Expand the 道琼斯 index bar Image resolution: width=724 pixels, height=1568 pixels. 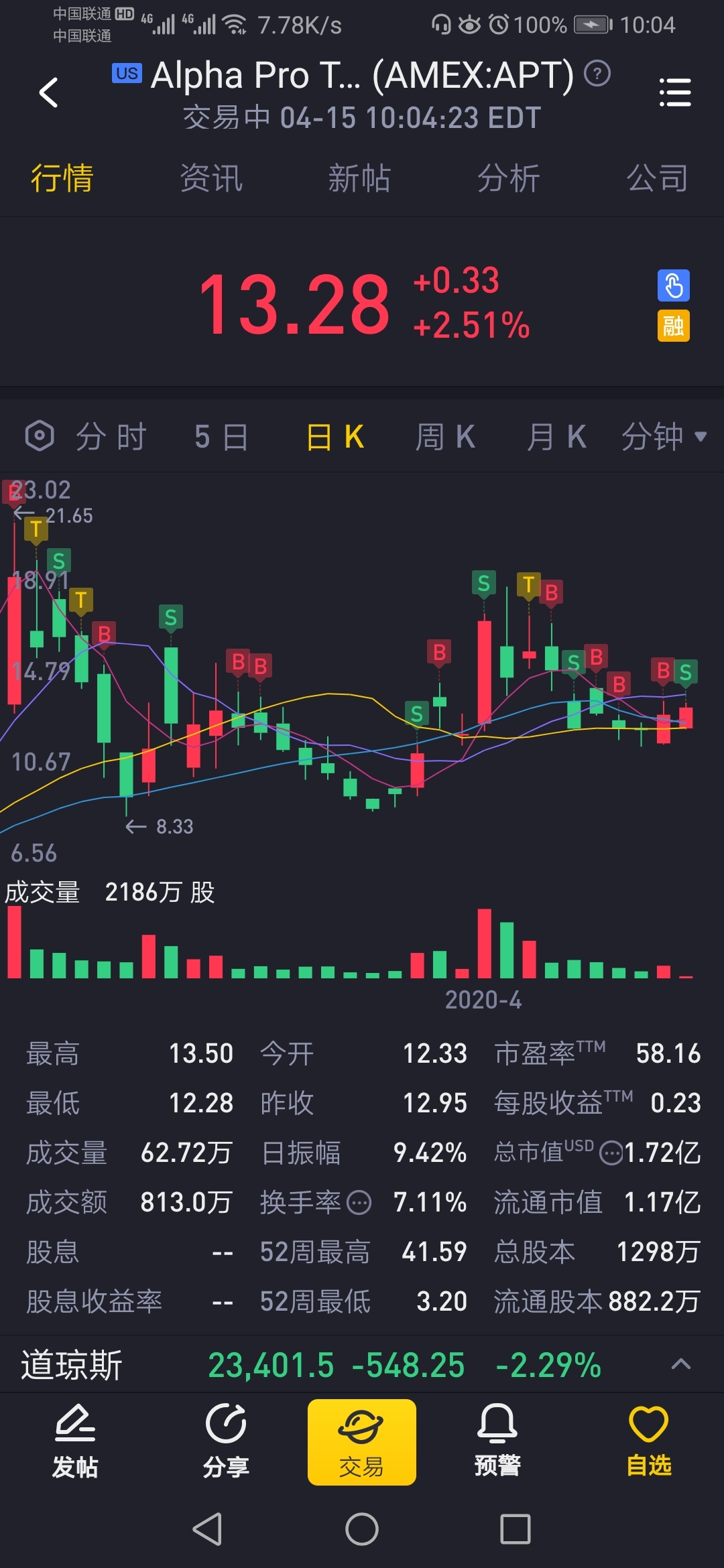(x=681, y=1364)
